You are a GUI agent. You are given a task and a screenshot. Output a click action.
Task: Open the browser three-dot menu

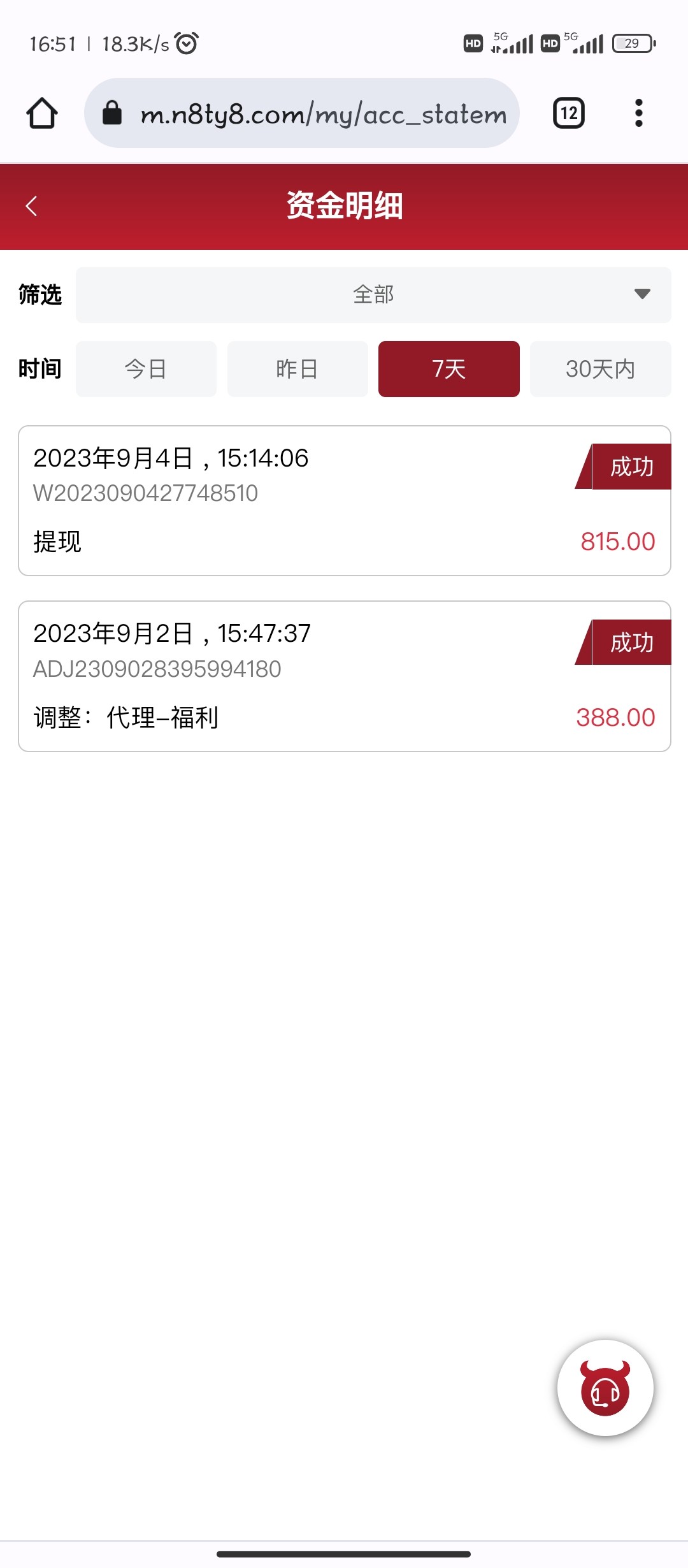pos(638,113)
